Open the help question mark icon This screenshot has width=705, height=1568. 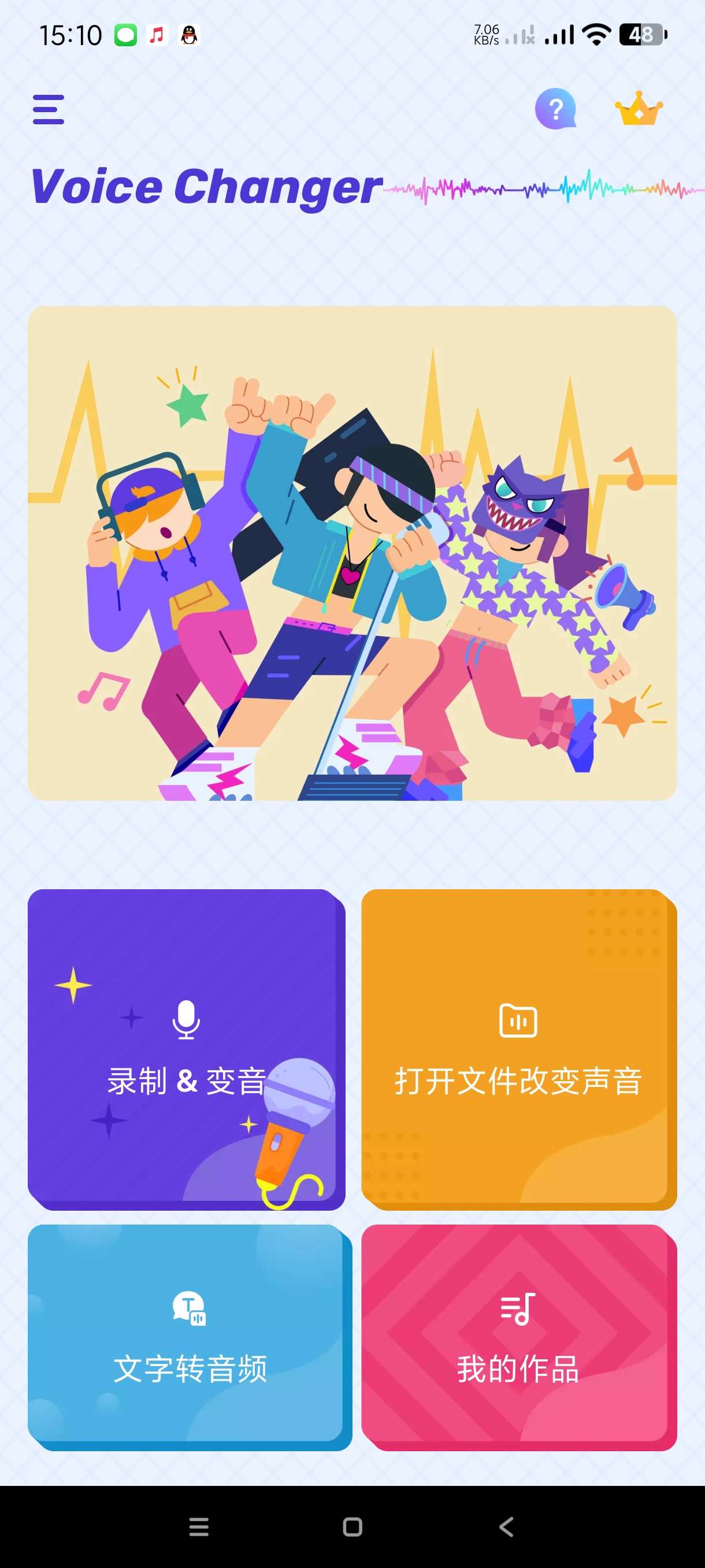[555, 109]
